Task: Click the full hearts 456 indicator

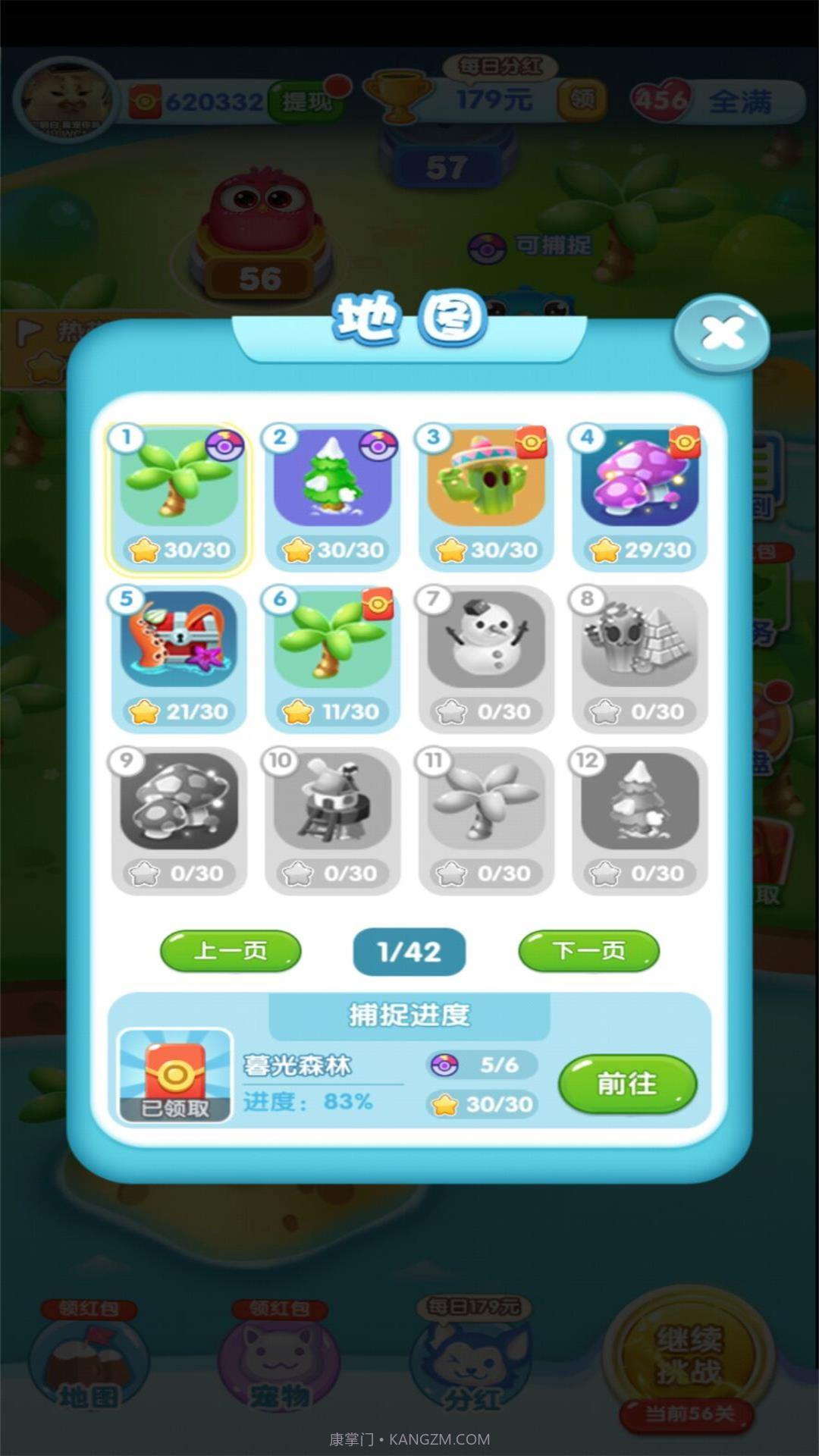Action: point(660,101)
